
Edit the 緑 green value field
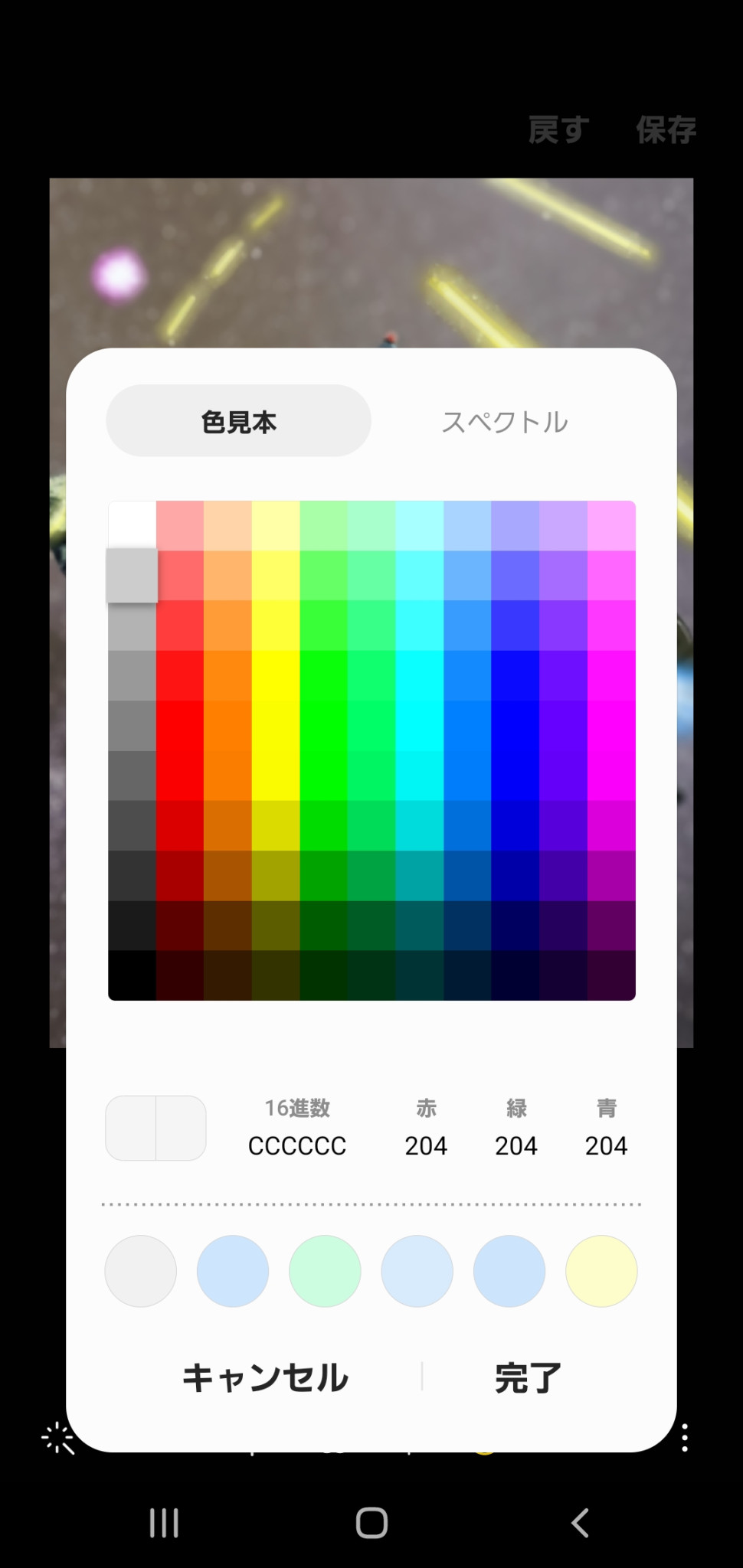[x=516, y=1145]
